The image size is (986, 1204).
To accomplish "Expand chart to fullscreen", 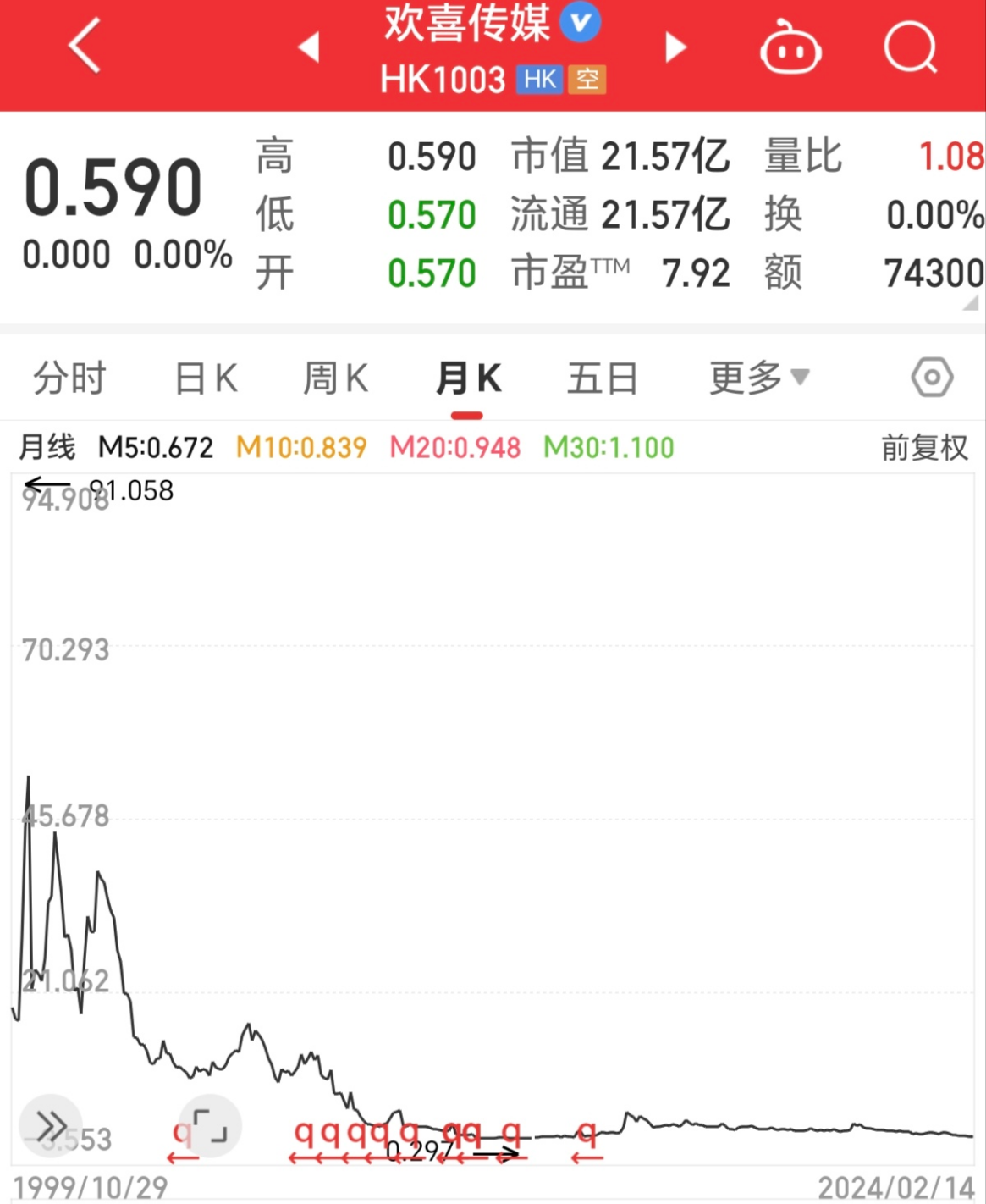I will pyautogui.click(x=210, y=1126).
